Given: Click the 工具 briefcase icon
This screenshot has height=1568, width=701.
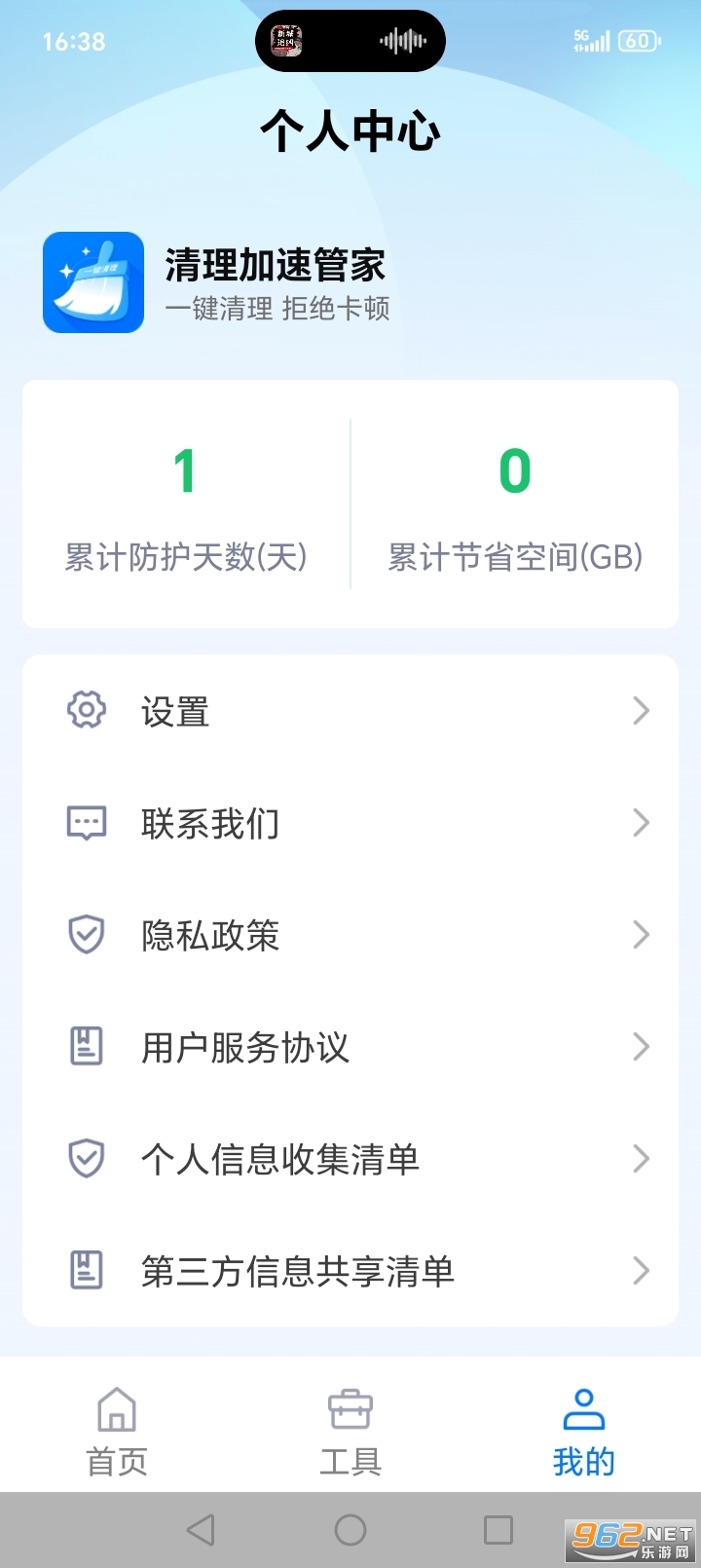Looking at the screenshot, I should coord(350,1409).
